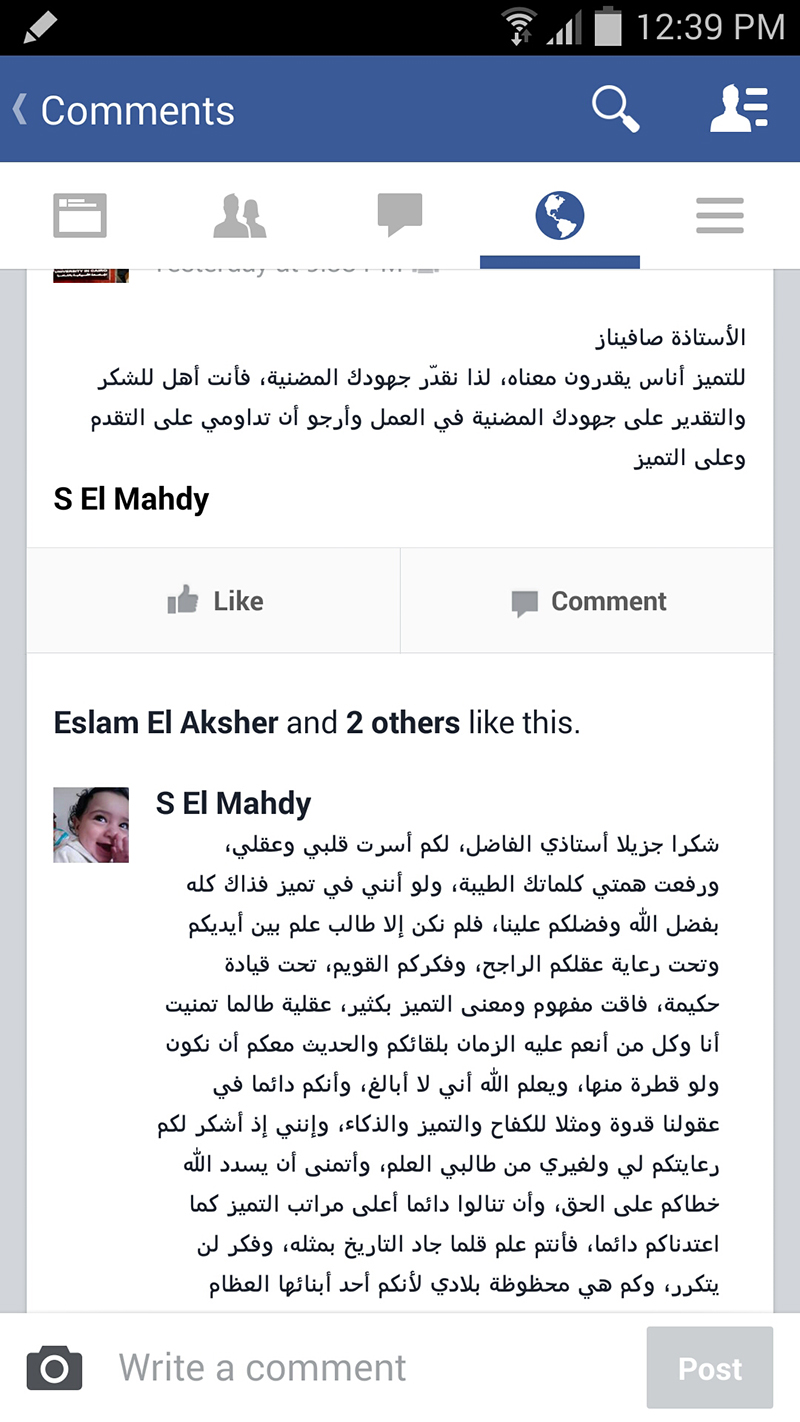Go back from Comments

click(x=122, y=110)
